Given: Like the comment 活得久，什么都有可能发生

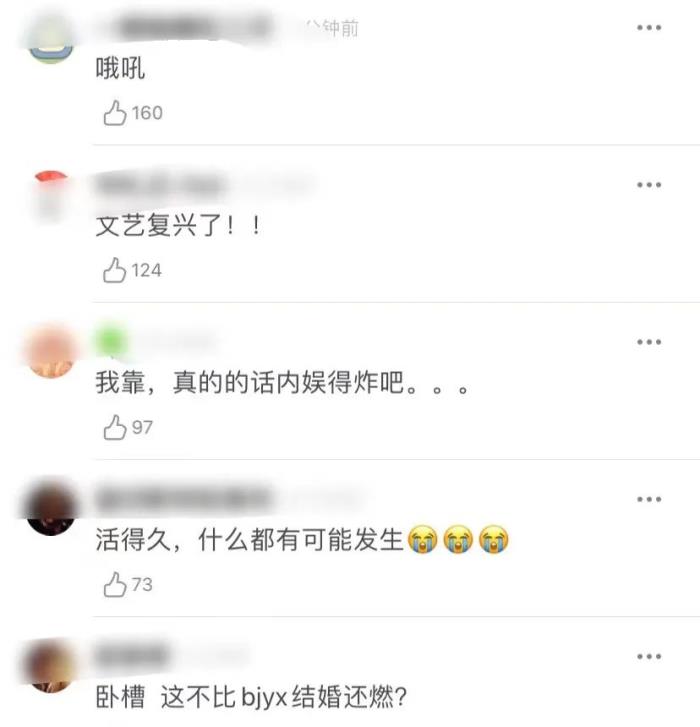Looking at the screenshot, I should pos(116,584).
